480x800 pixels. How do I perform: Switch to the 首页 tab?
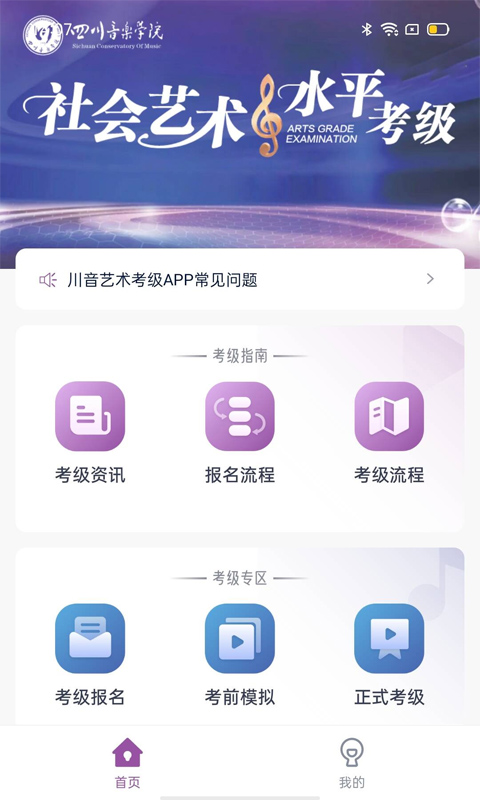pos(128,763)
